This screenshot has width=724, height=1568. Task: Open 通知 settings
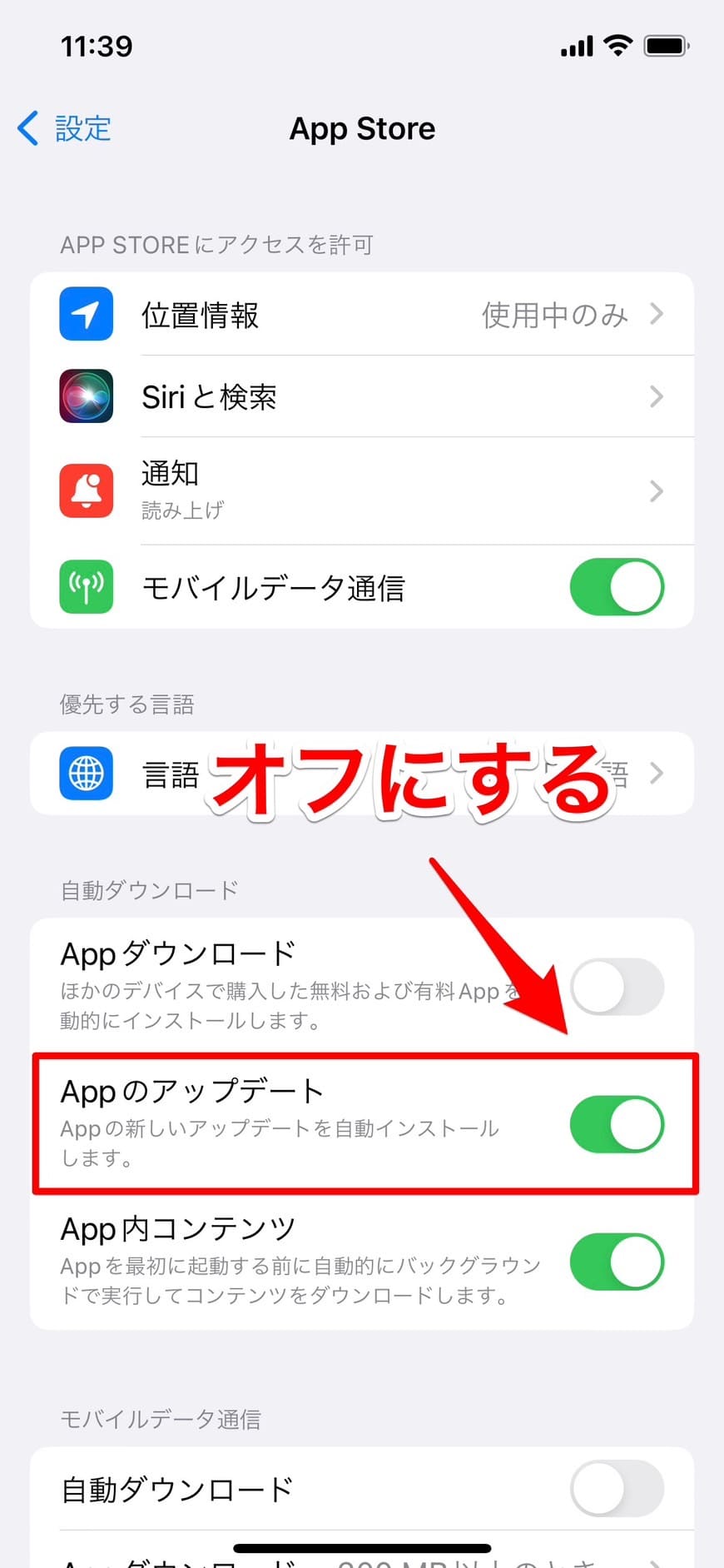coord(362,490)
